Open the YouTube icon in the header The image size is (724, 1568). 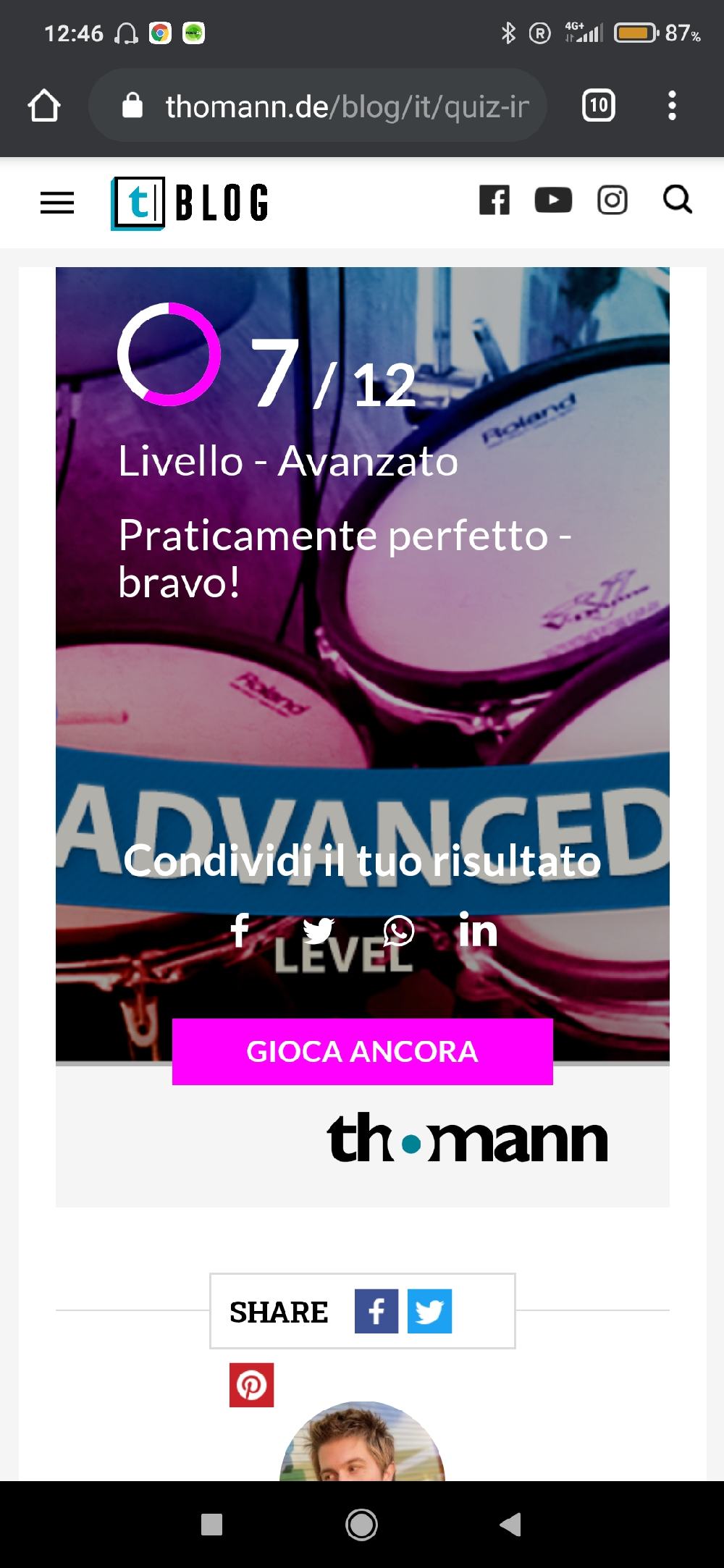[553, 201]
